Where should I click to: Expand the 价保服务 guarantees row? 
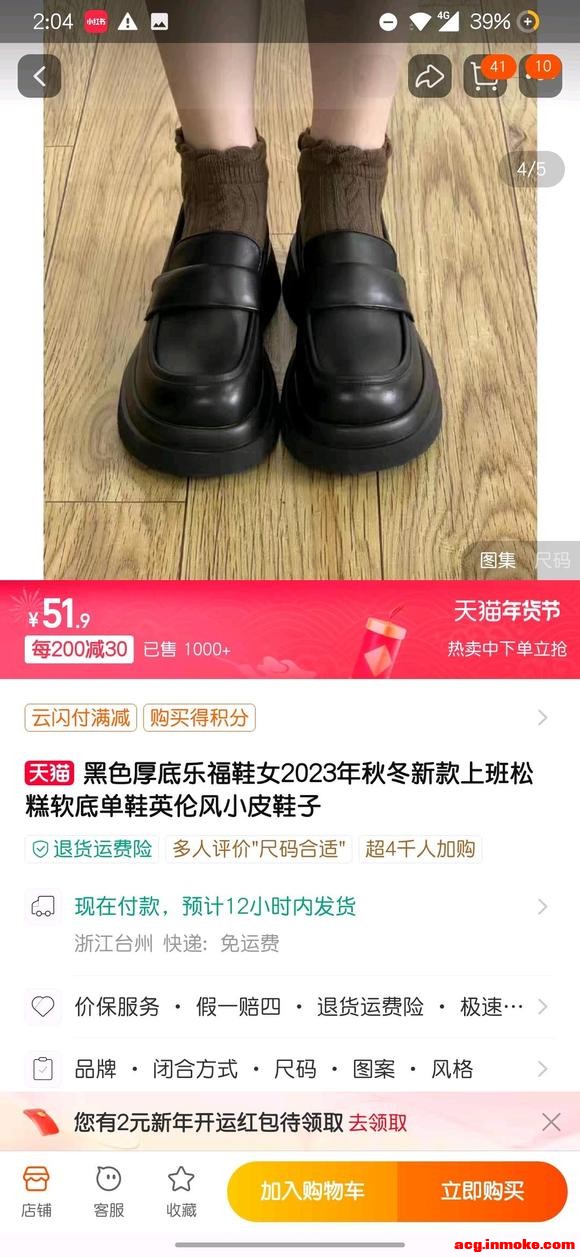click(x=290, y=1007)
